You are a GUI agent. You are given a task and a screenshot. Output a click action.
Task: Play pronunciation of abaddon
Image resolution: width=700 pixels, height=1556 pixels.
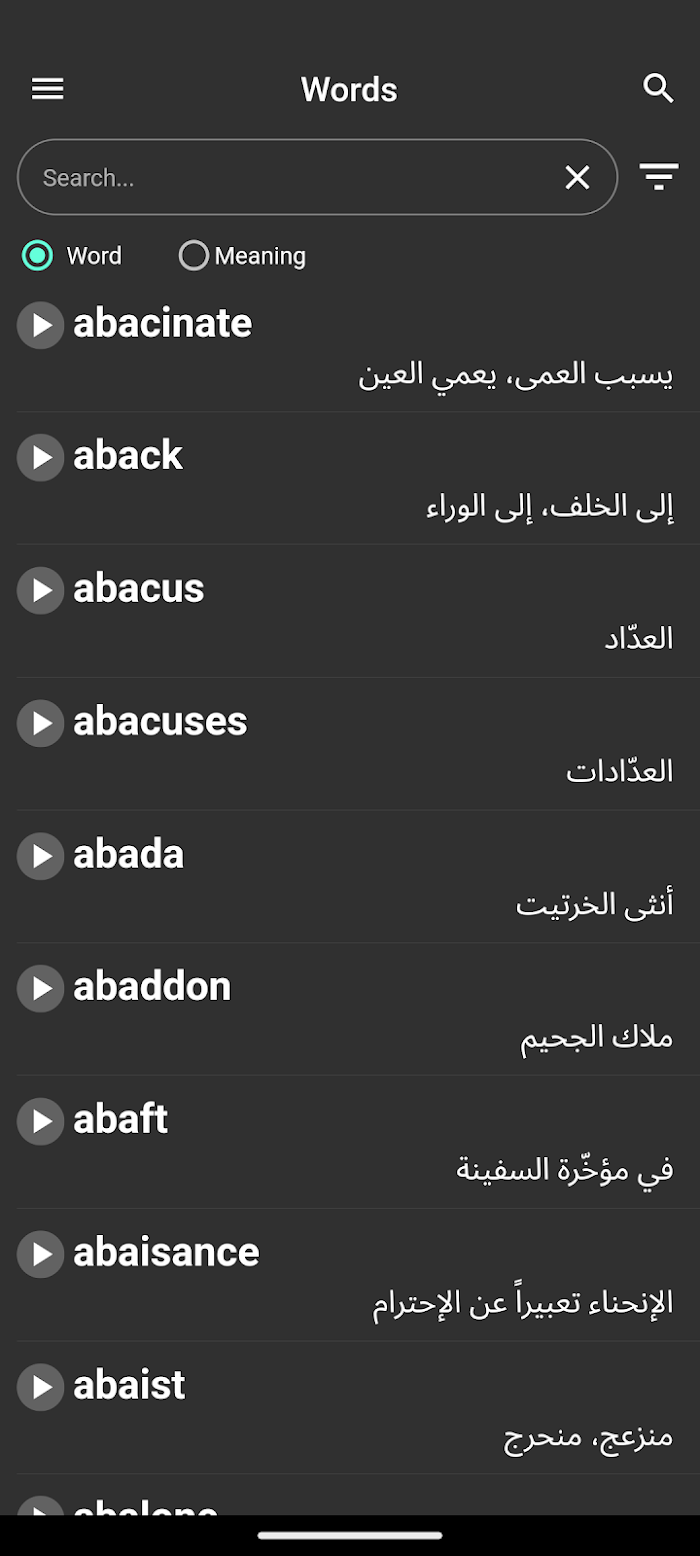pos(40,988)
